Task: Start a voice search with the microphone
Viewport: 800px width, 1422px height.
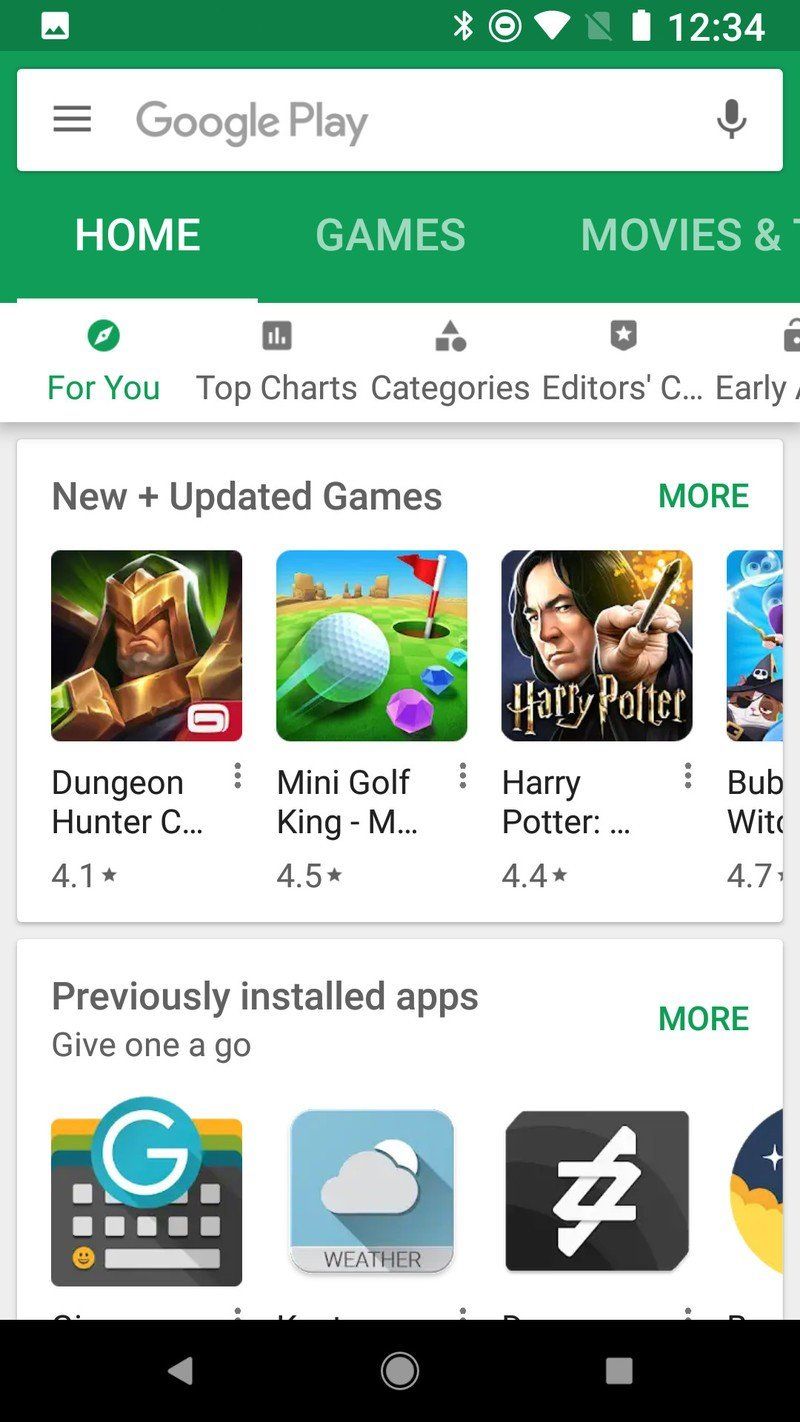Action: coord(733,118)
